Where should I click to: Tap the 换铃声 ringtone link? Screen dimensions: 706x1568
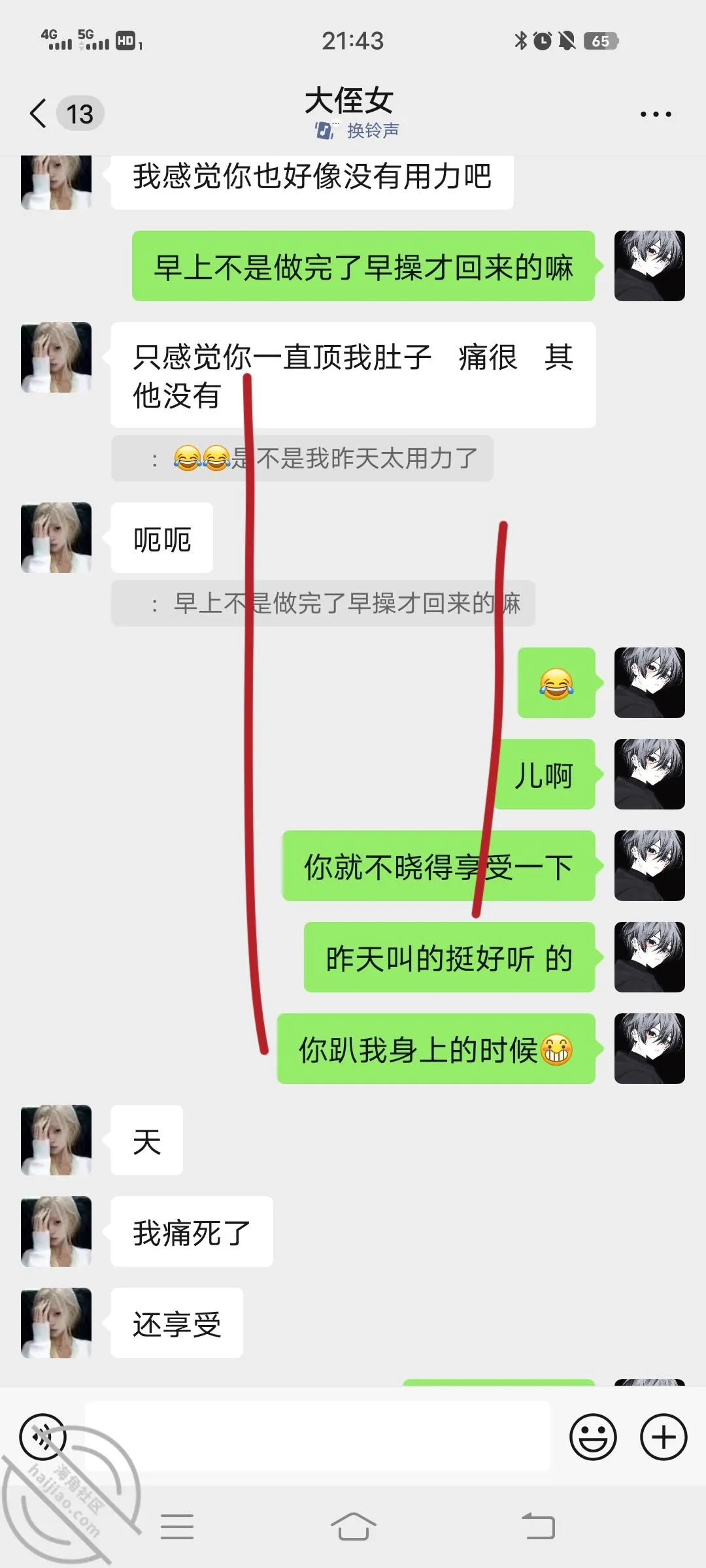coord(357,131)
